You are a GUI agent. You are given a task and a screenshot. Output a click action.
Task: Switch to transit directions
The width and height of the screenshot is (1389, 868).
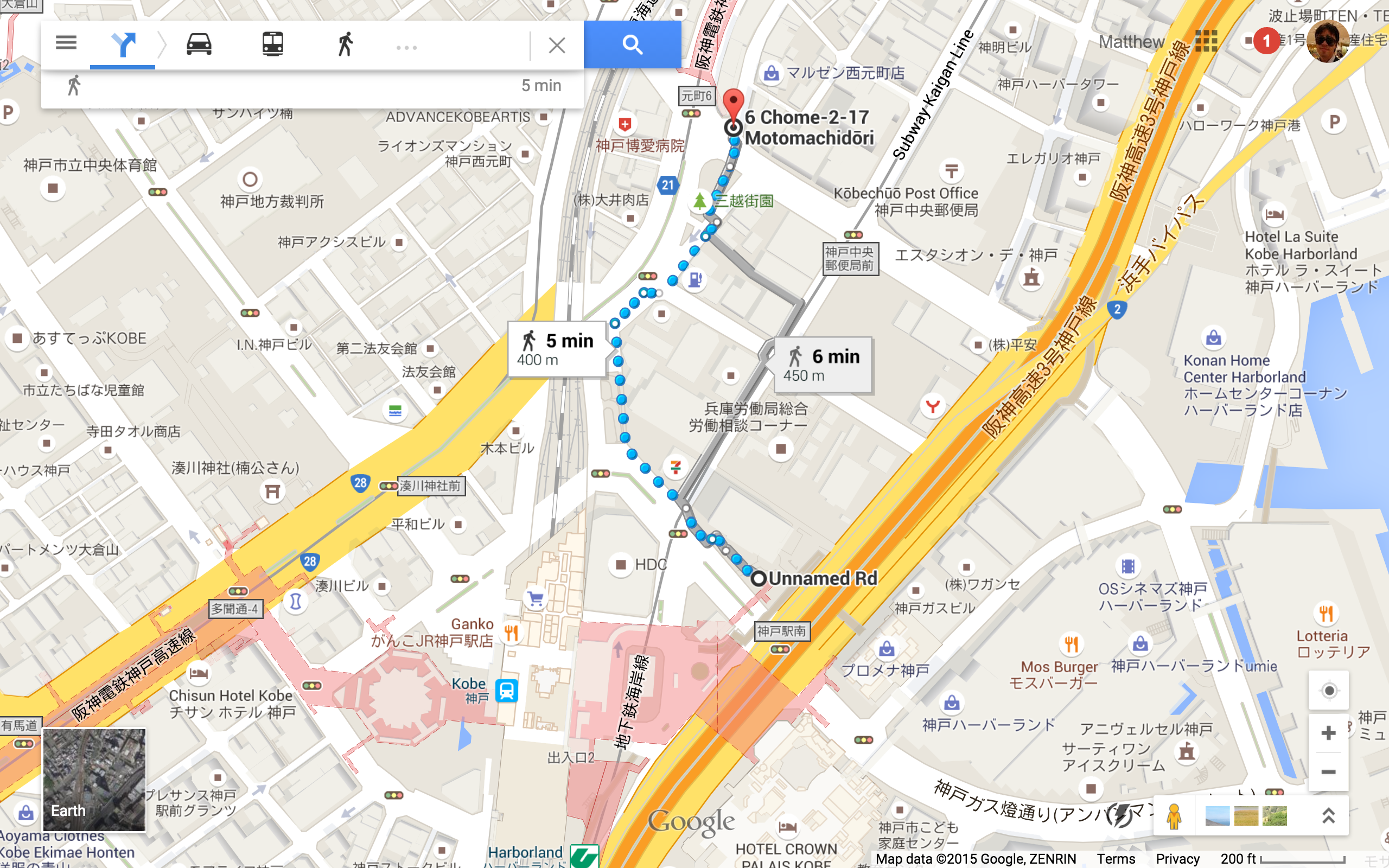(272, 44)
